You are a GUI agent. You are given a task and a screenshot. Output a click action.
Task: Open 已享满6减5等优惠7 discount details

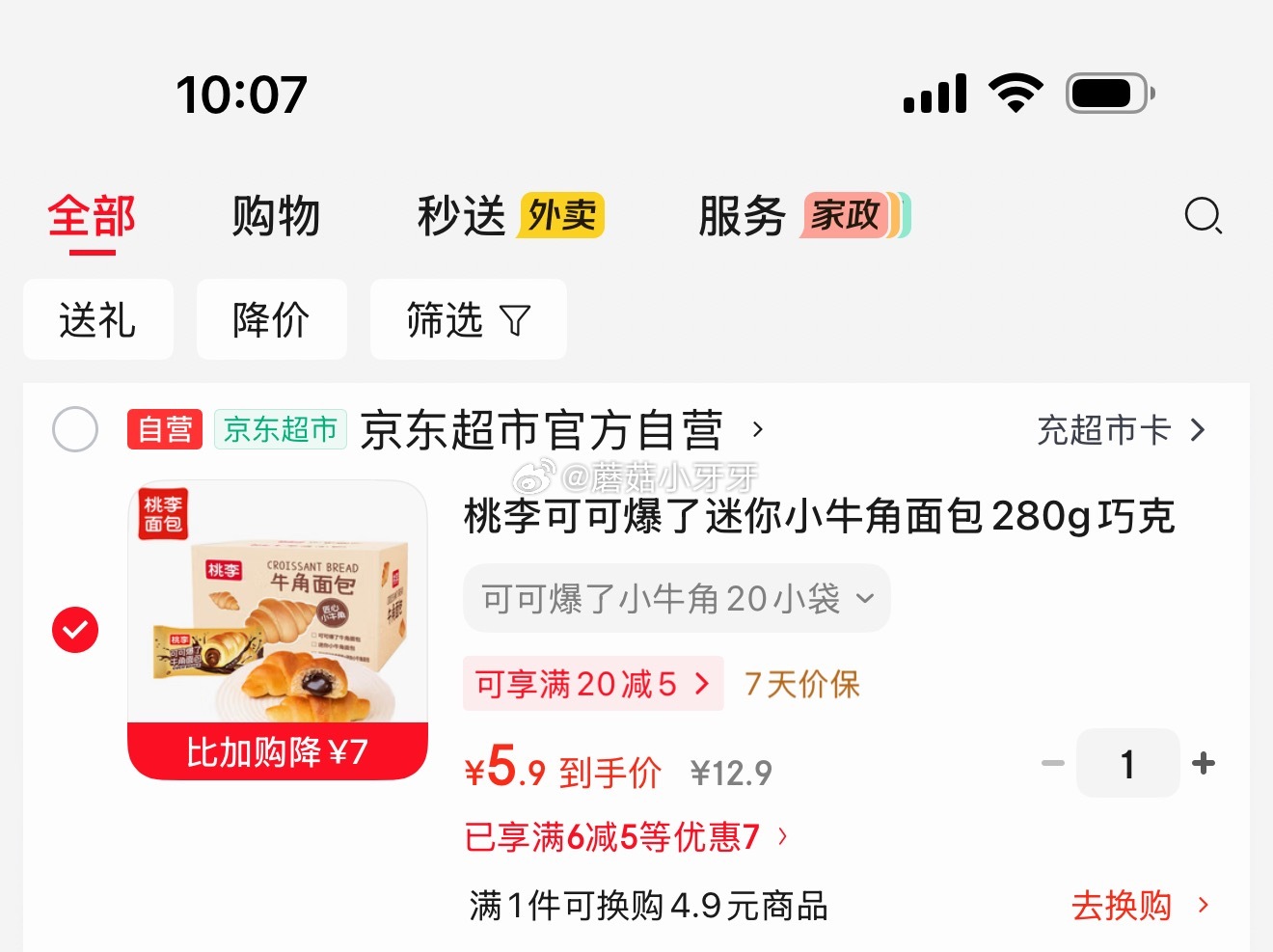click(x=625, y=836)
